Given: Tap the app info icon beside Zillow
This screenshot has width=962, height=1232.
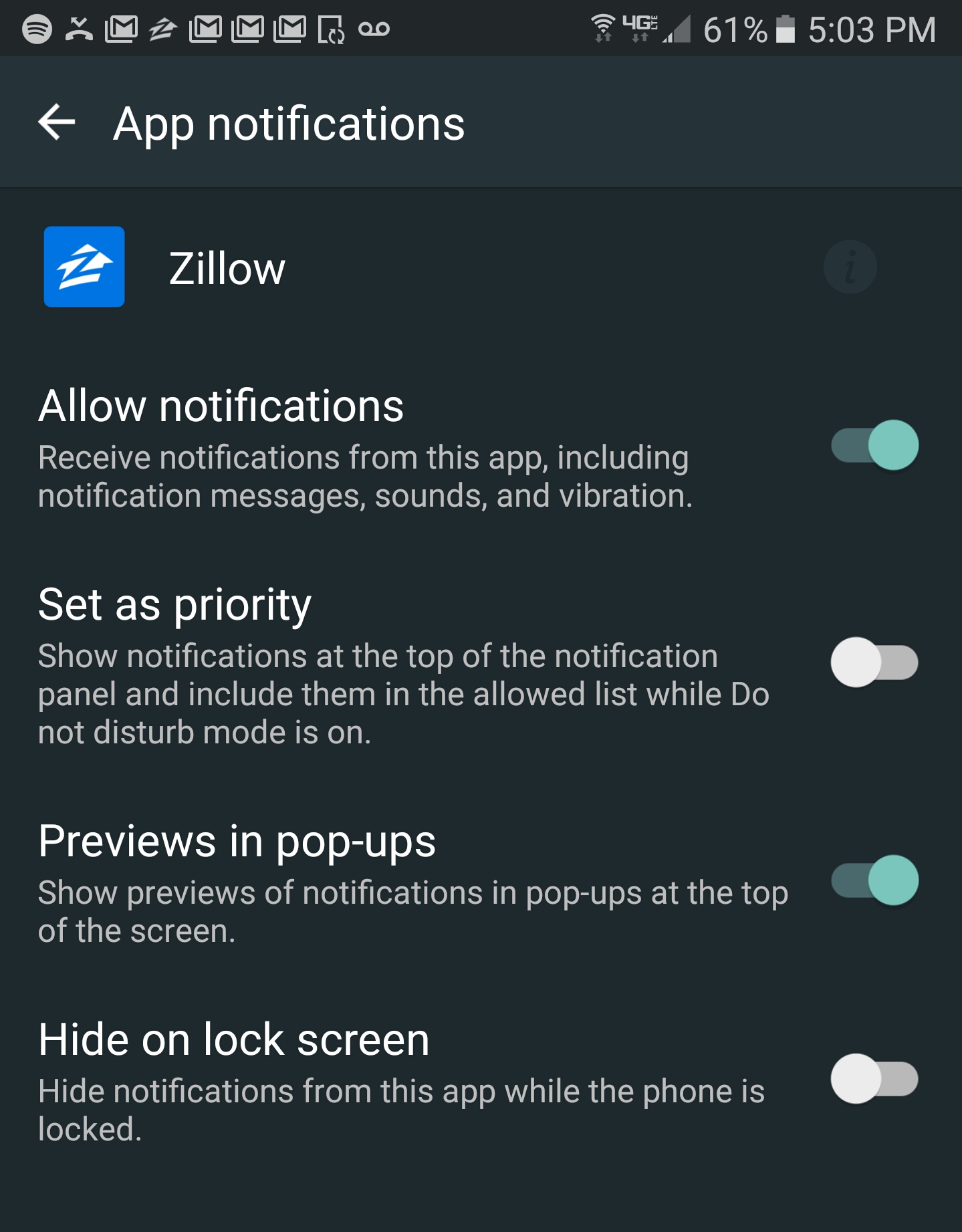Looking at the screenshot, I should pyautogui.click(x=850, y=266).
